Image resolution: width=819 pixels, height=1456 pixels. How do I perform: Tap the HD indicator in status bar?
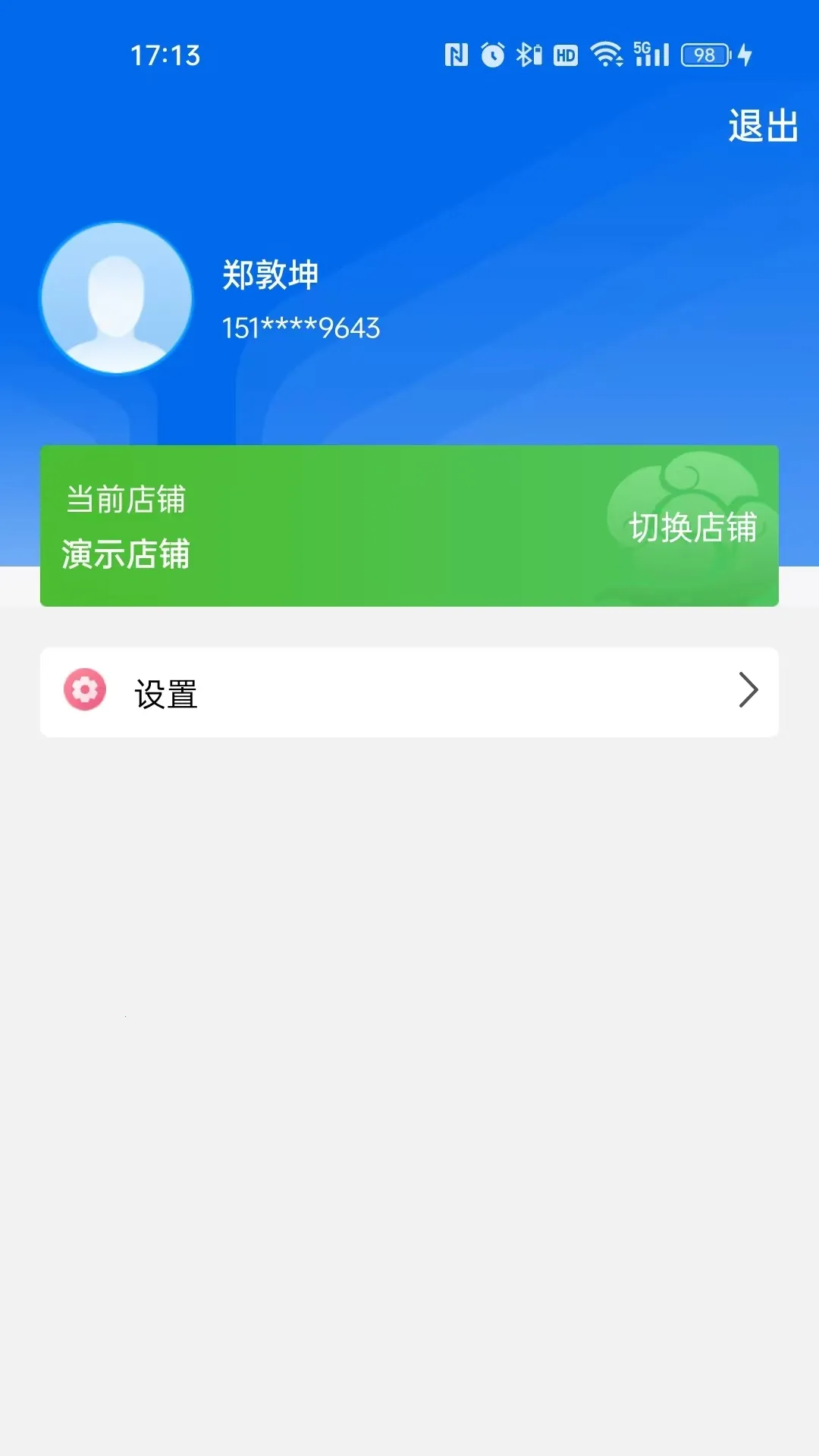(565, 55)
